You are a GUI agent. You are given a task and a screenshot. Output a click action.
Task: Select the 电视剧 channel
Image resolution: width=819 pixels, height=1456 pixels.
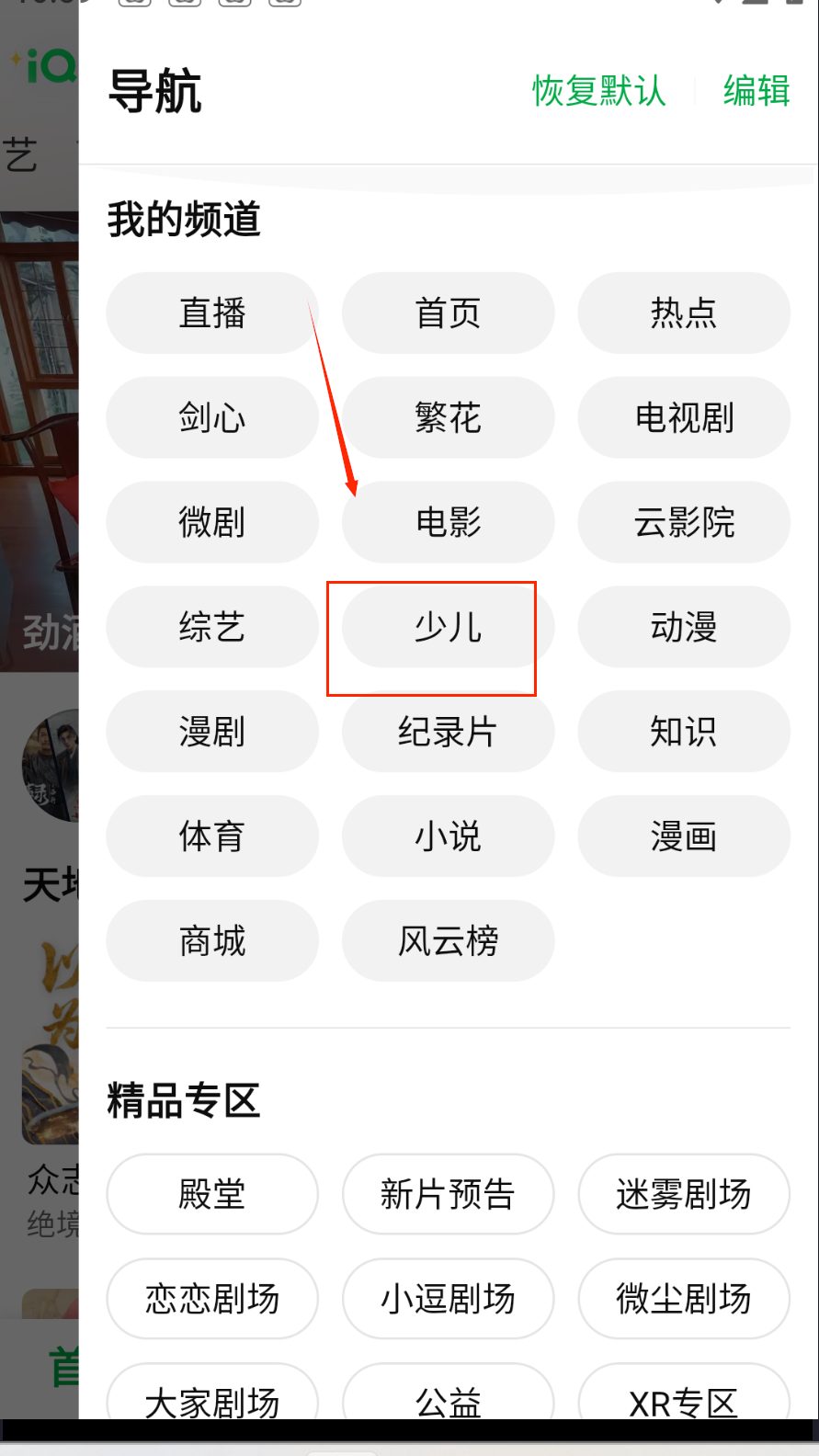point(683,418)
